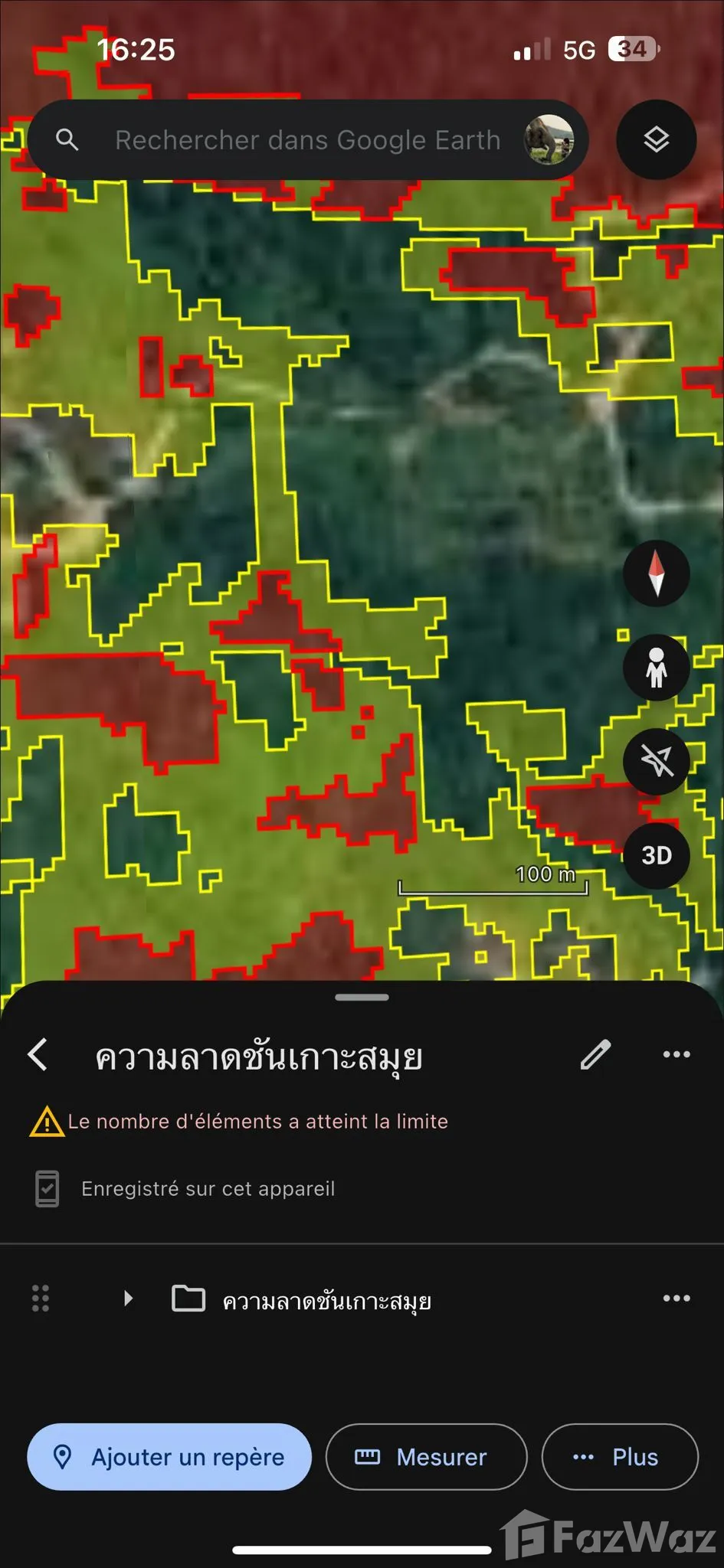Expand the ความลาดชันเกาะสมุย folder arrow
Screen dimensions: 724x1568
tap(128, 1298)
